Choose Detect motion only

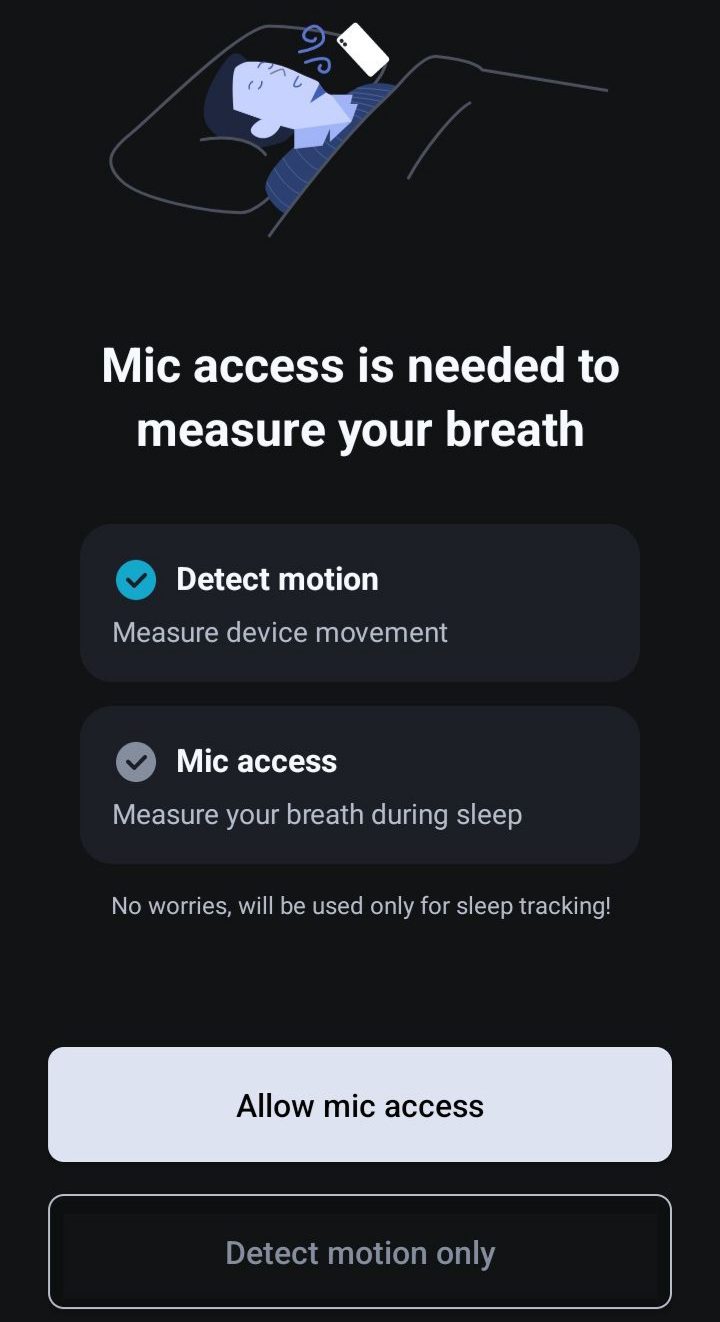click(360, 1252)
